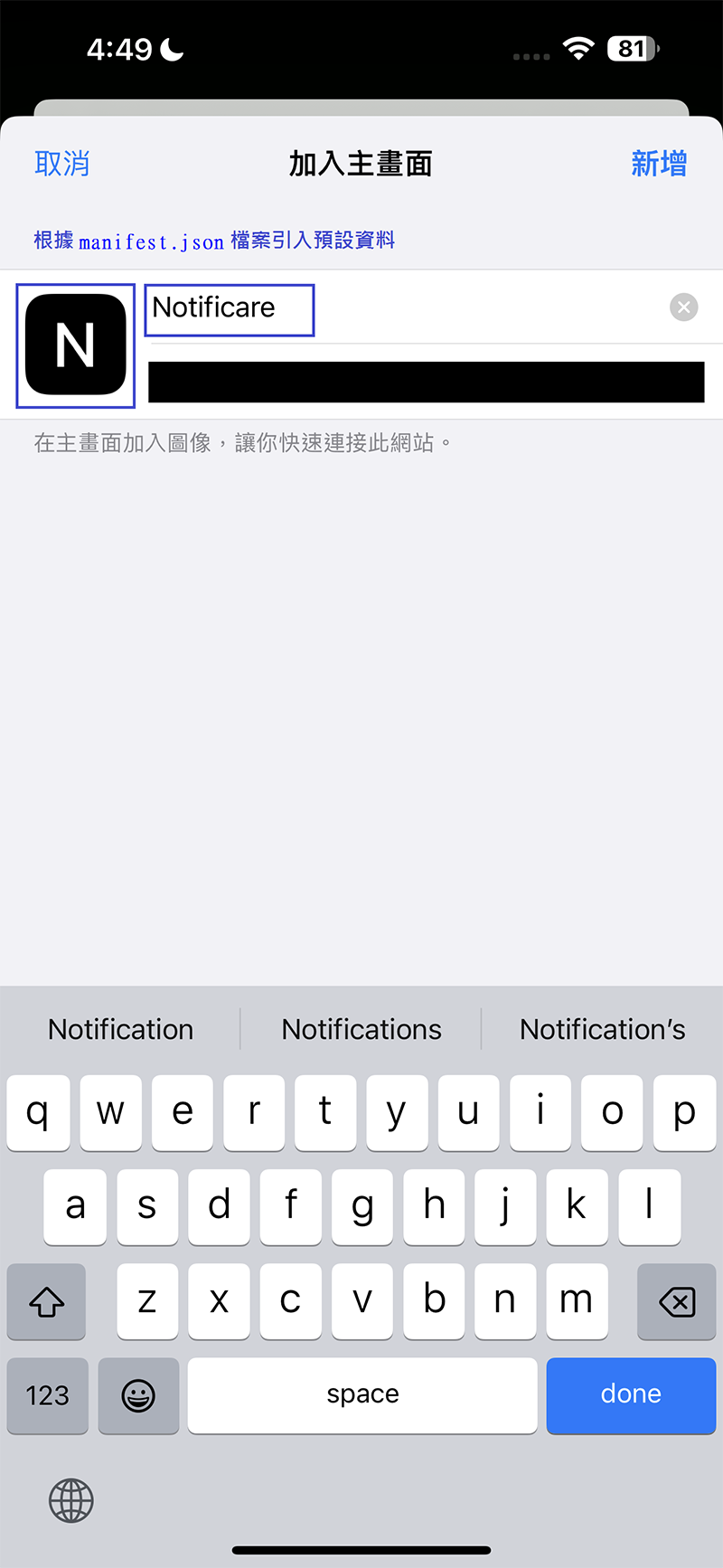Enable the shift key
The height and width of the screenshot is (1568, 723).
(x=47, y=1301)
